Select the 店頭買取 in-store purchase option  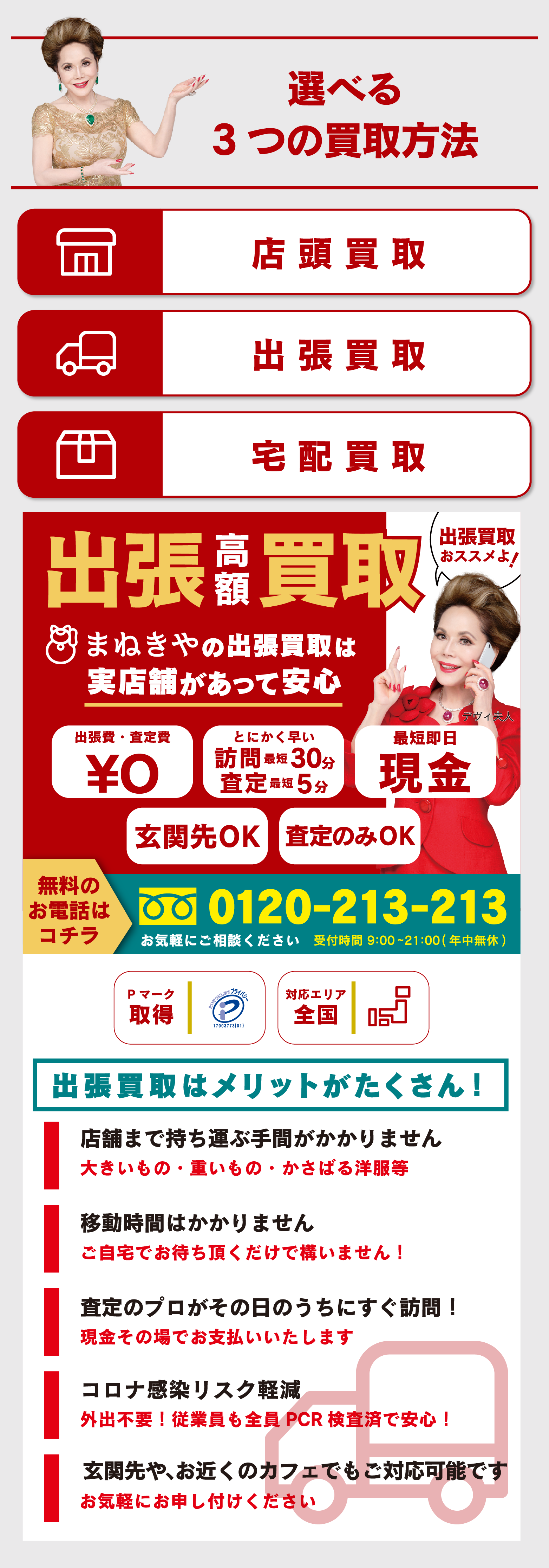[274, 253]
